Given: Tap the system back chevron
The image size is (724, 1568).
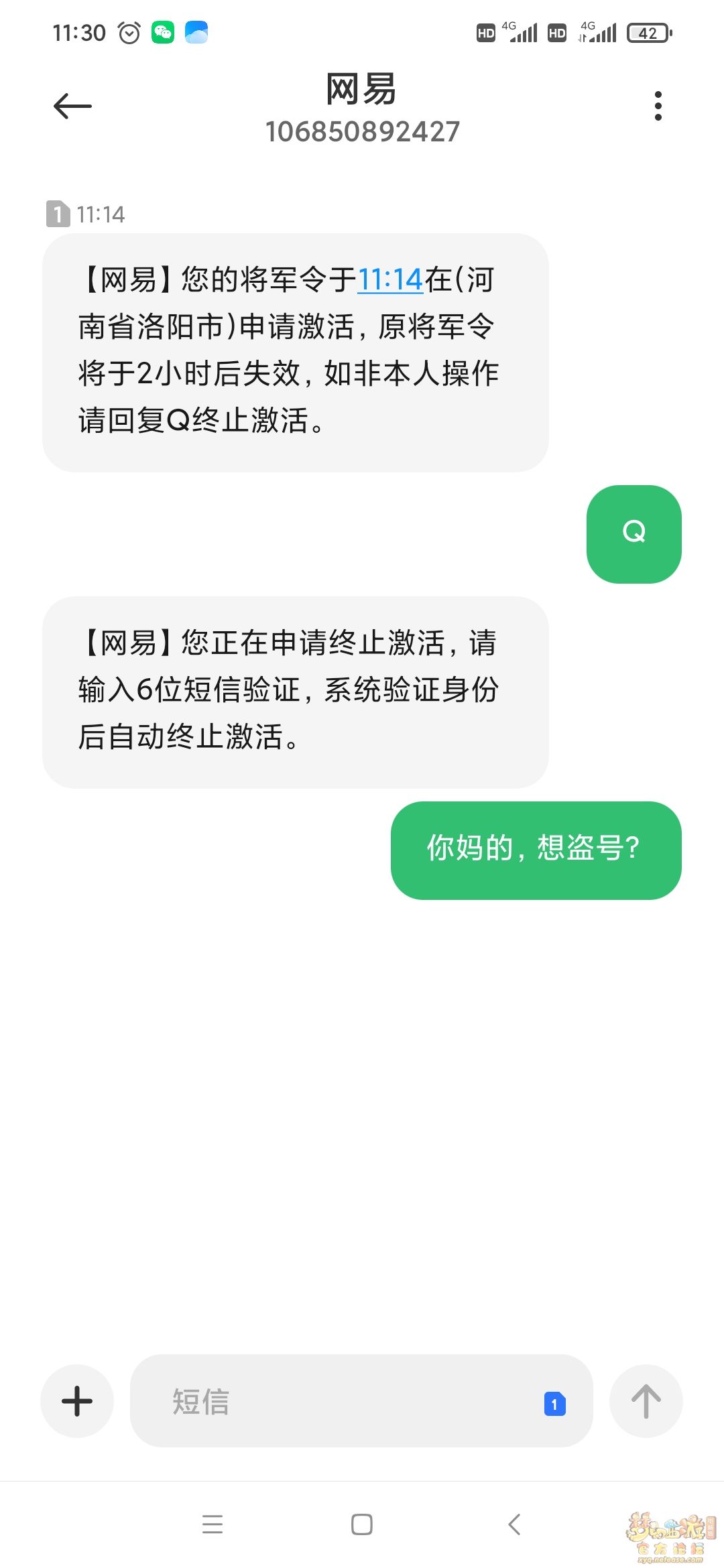Looking at the screenshot, I should pos(514,1524).
